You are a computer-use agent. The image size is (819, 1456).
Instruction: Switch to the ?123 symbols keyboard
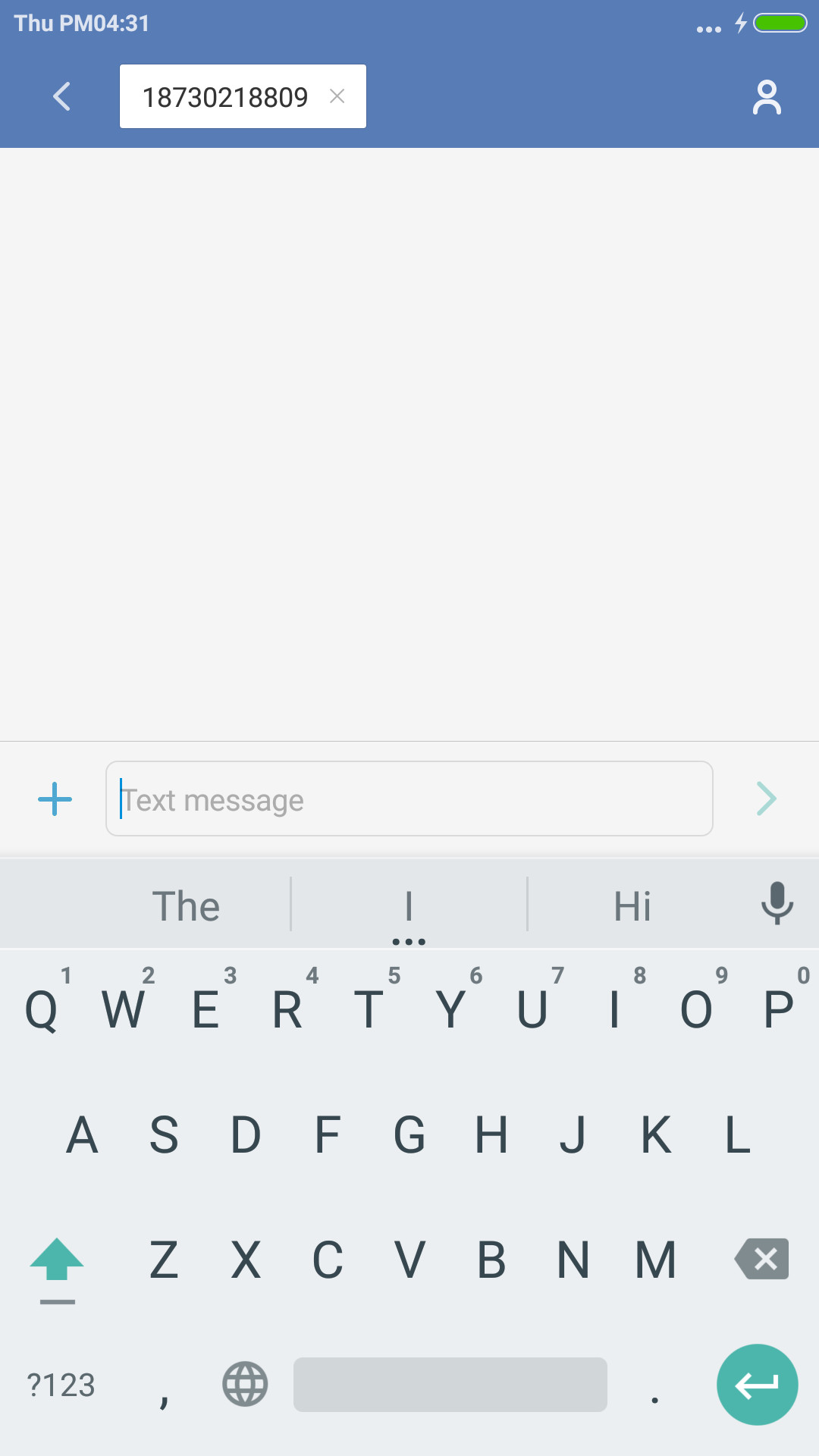(x=61, y=1385)
